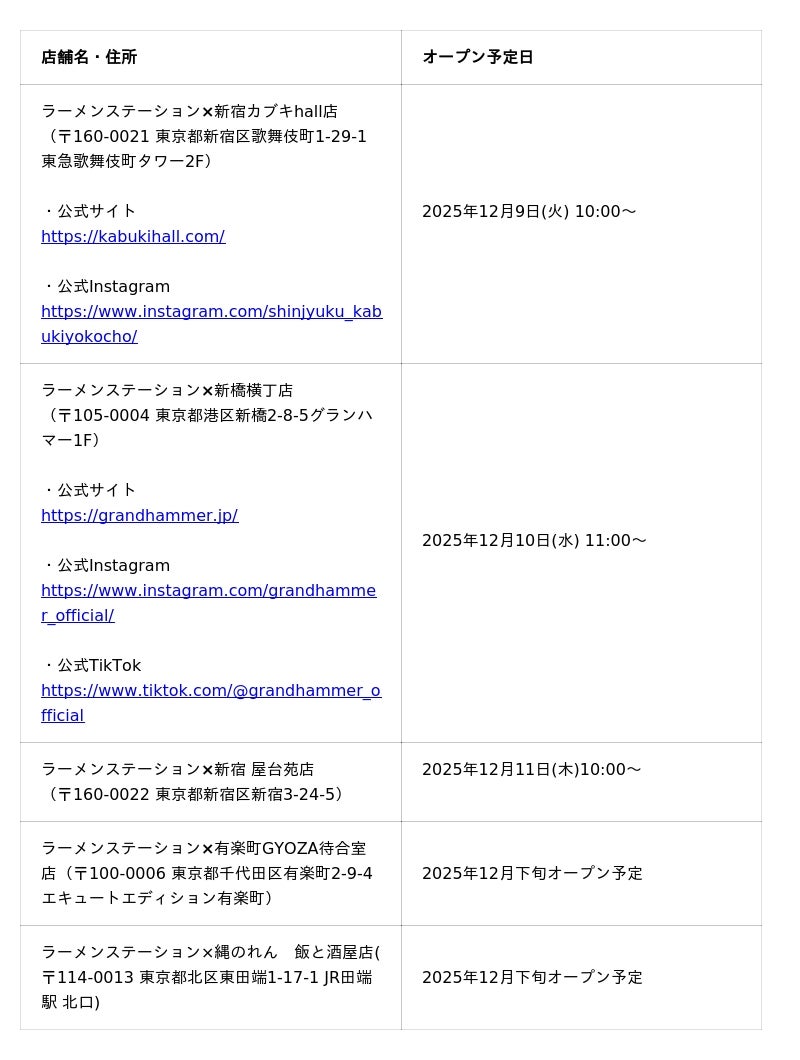Open the kabukihall.com official site link

coord(133,237)
